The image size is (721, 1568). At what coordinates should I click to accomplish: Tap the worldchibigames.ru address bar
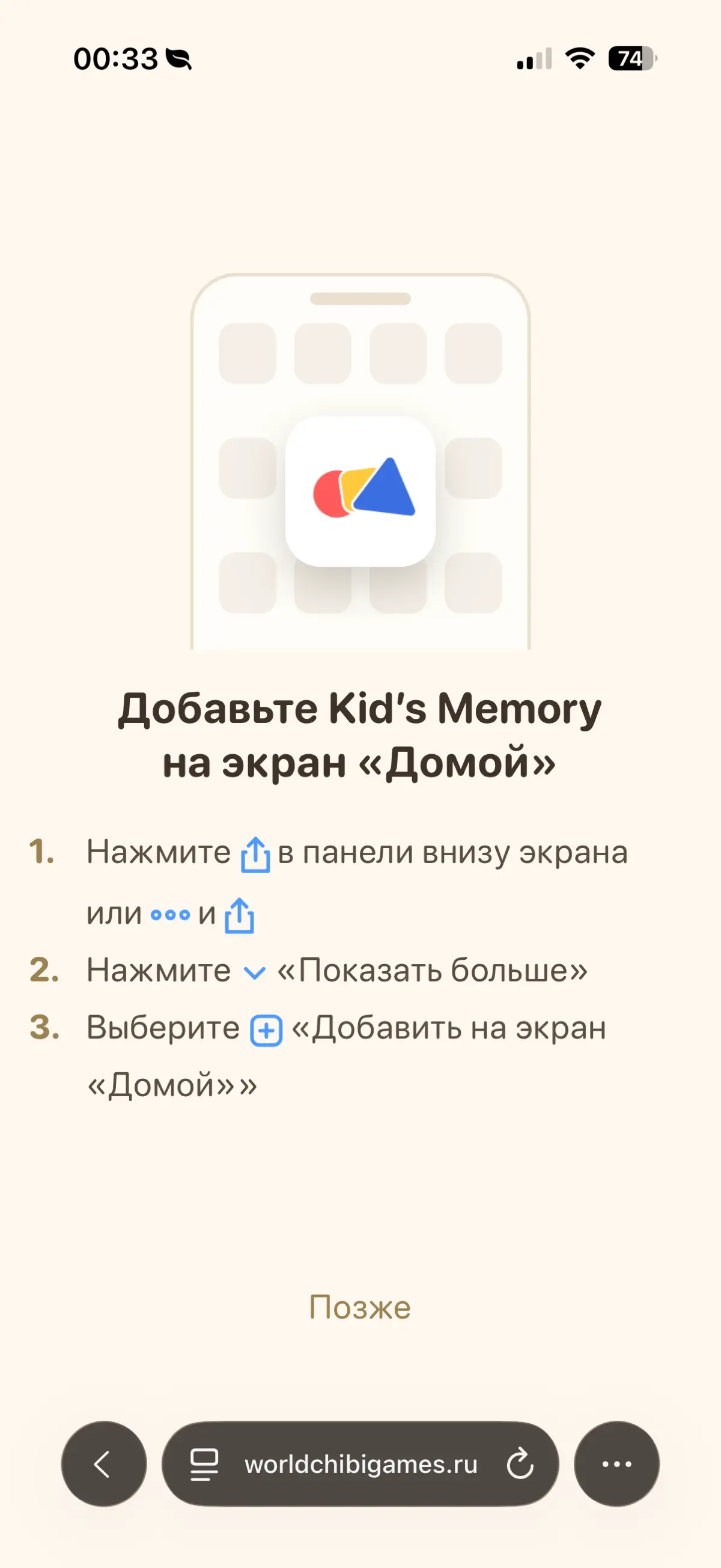click(x=360, y=1464)
